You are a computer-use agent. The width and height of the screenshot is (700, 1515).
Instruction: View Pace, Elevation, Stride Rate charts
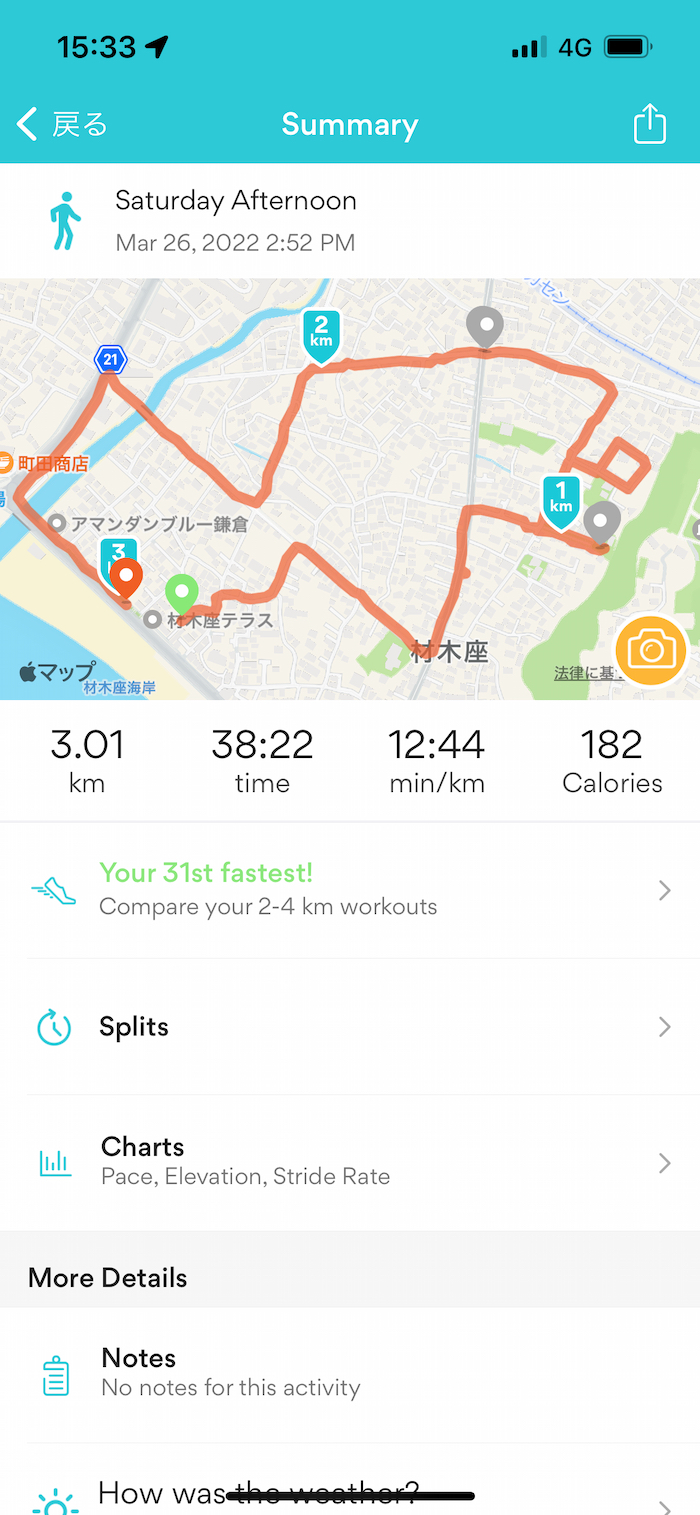coord(350,1161)
